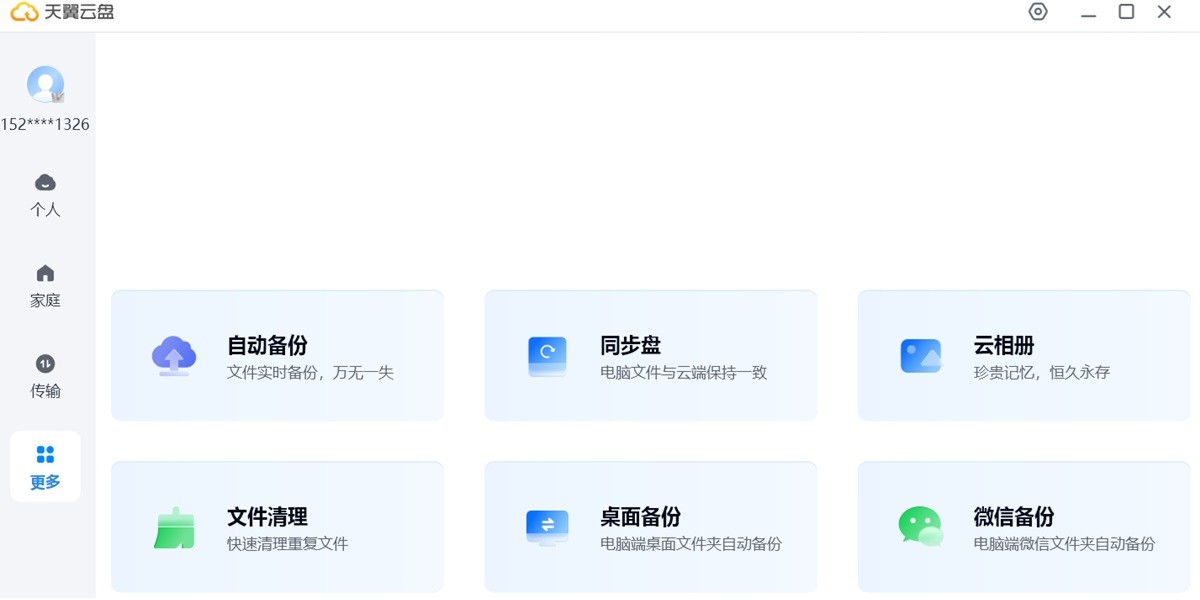Open the 桌面备份 card
1200x600 pixels.
coord(650,527)
